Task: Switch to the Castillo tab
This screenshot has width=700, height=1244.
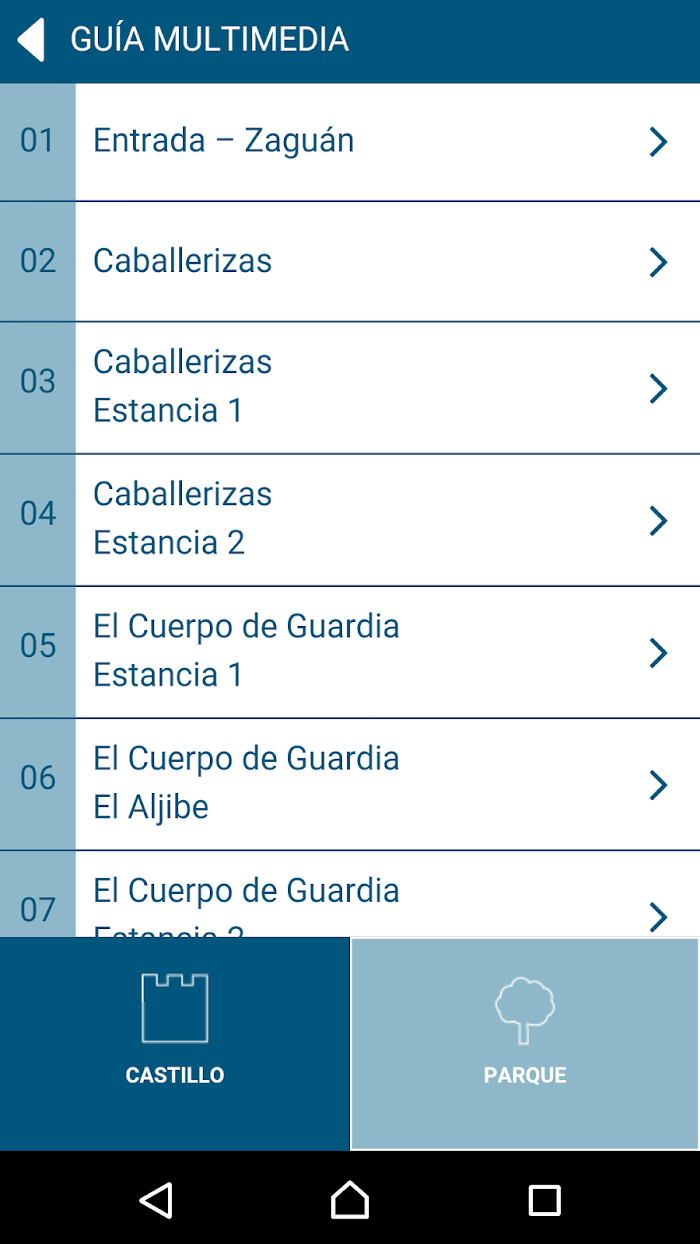Action: (x=175, y=1044)
